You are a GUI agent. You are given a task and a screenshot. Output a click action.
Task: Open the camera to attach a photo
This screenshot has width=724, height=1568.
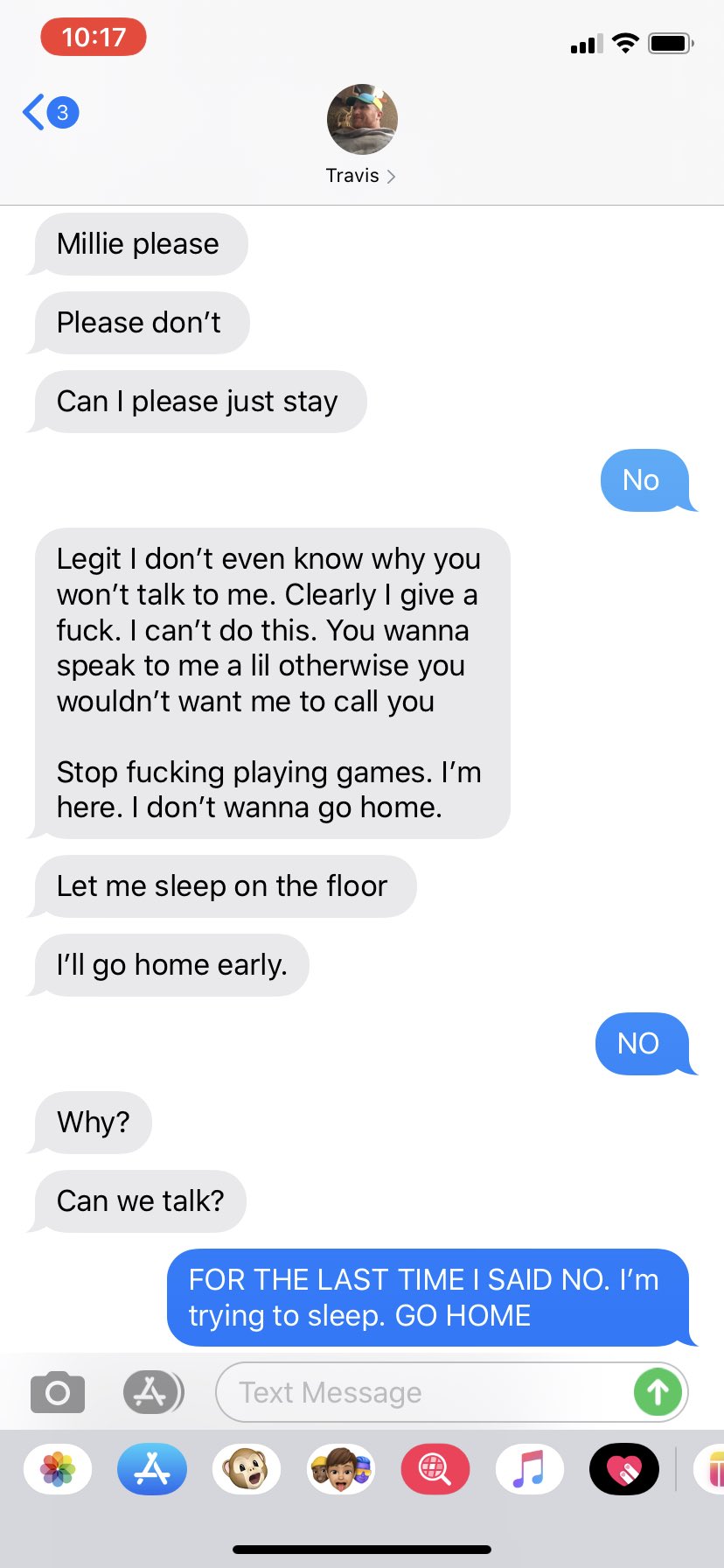58,1392
